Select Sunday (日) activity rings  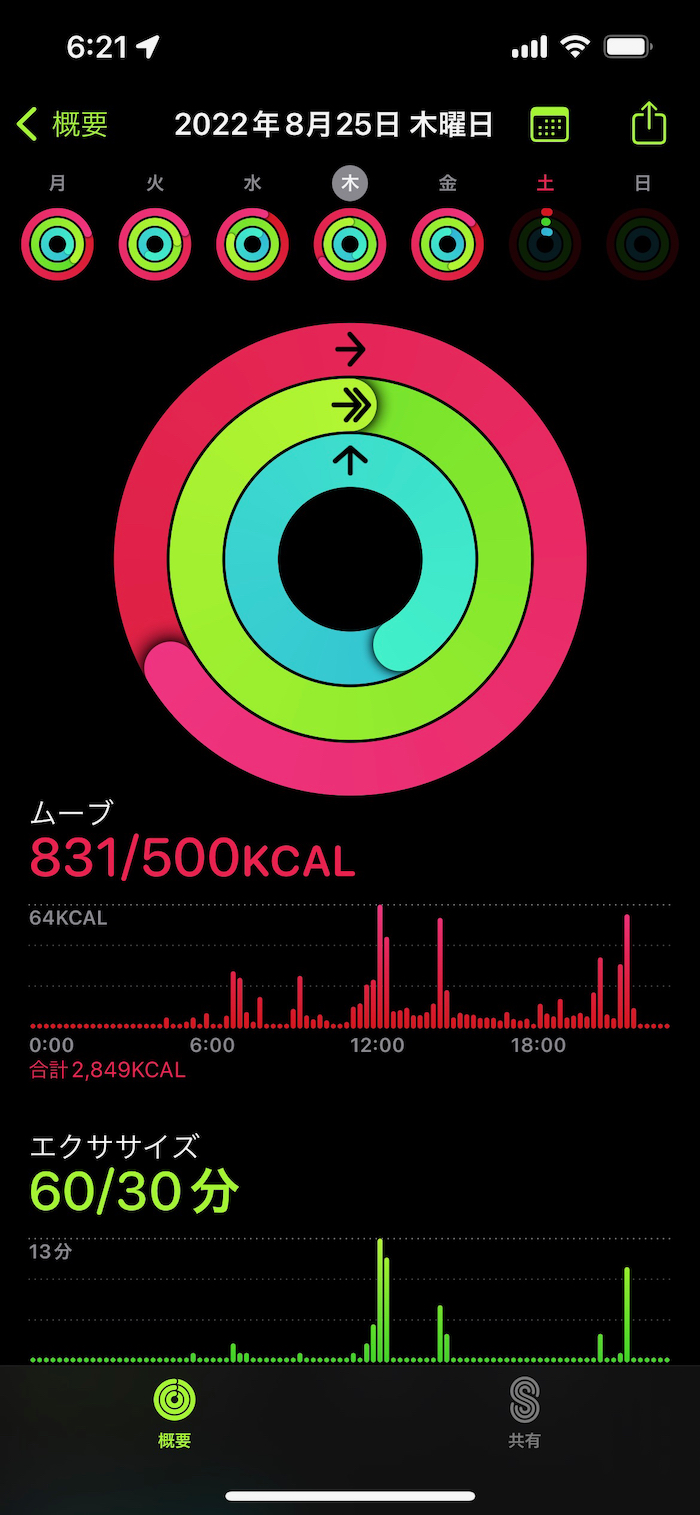(x=642, y=244)
